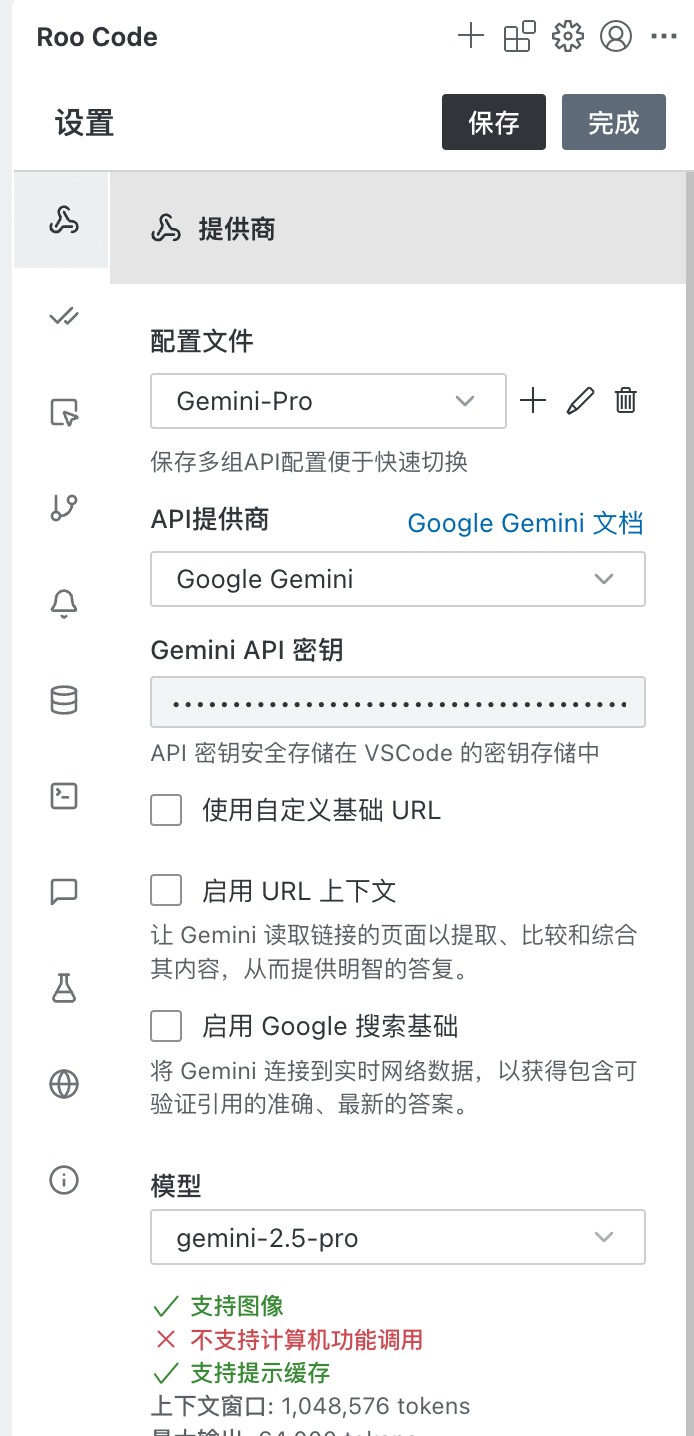Open the three-dot overflow menu
The image size is (694, 1436).
[x=663, y=37]
